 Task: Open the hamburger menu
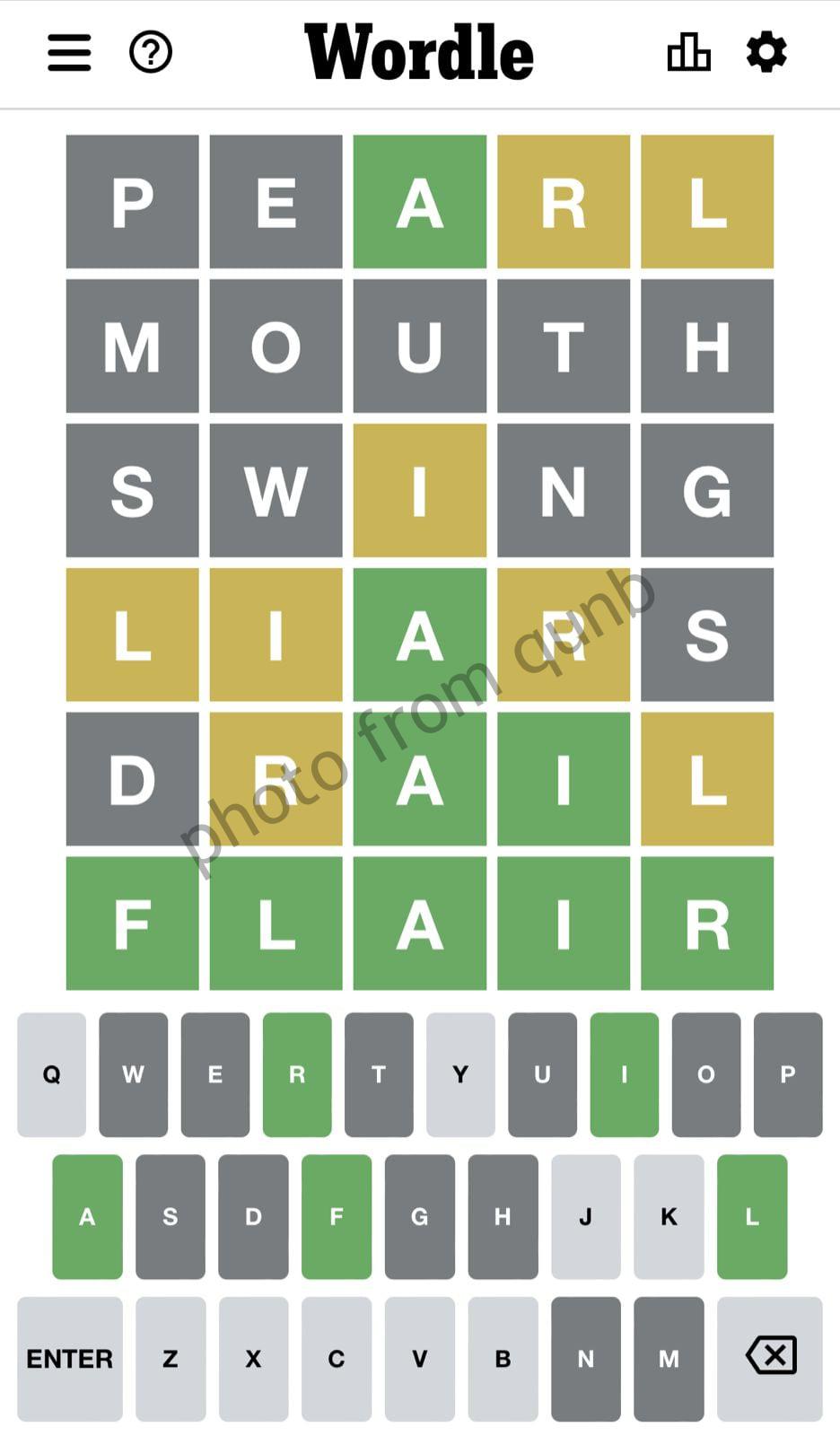click(69, 53)
